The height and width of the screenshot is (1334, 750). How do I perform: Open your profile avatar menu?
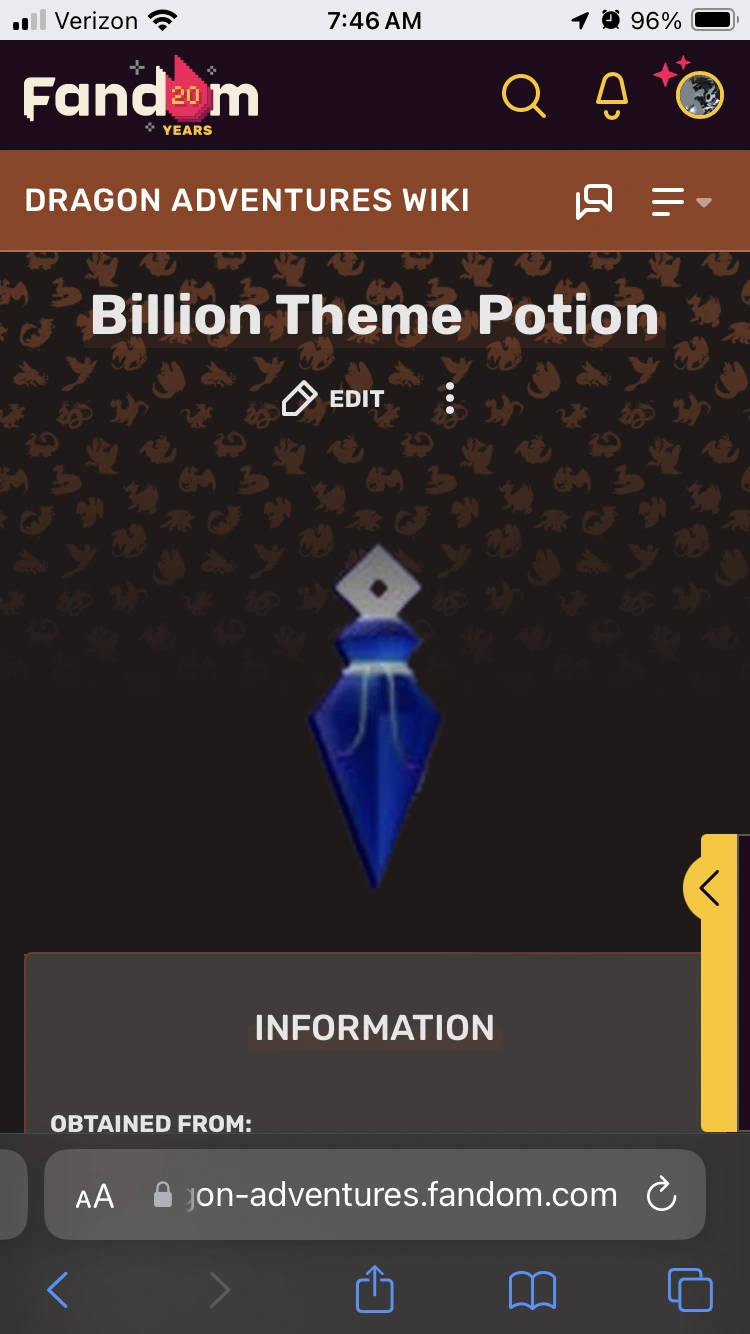[x=697, y=95]
